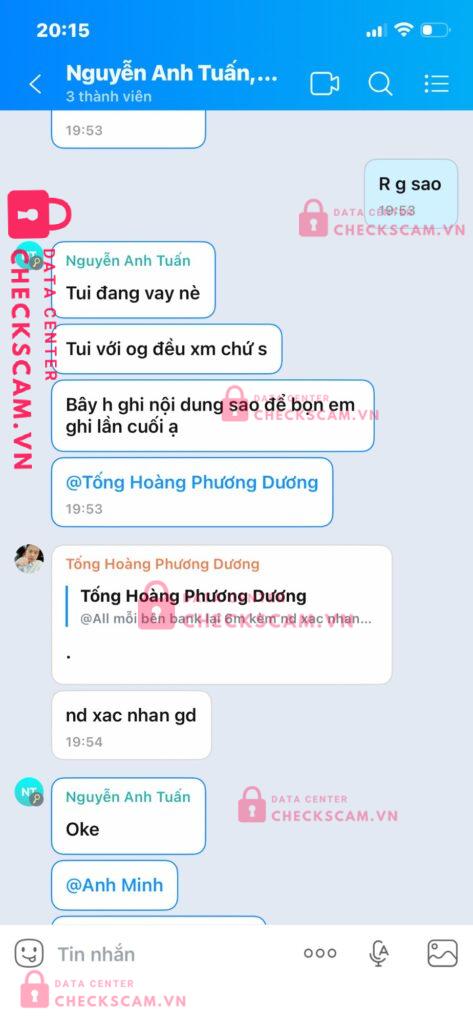Send a photo from gallery
The image size is (473, 1024).
(442, 953)
